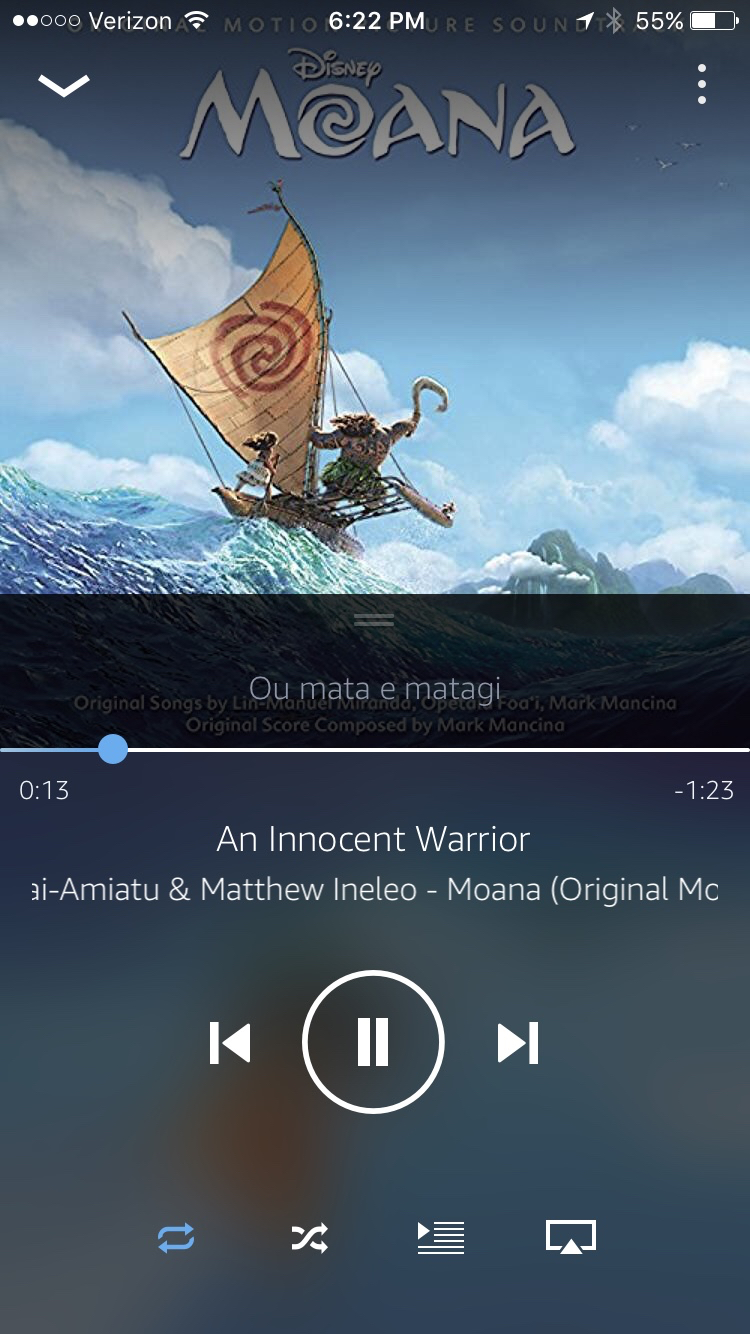Pause An Innocent Warrior
Image resolution: width=750 pixels, height=1334 pixels.
click(373, 1043)
